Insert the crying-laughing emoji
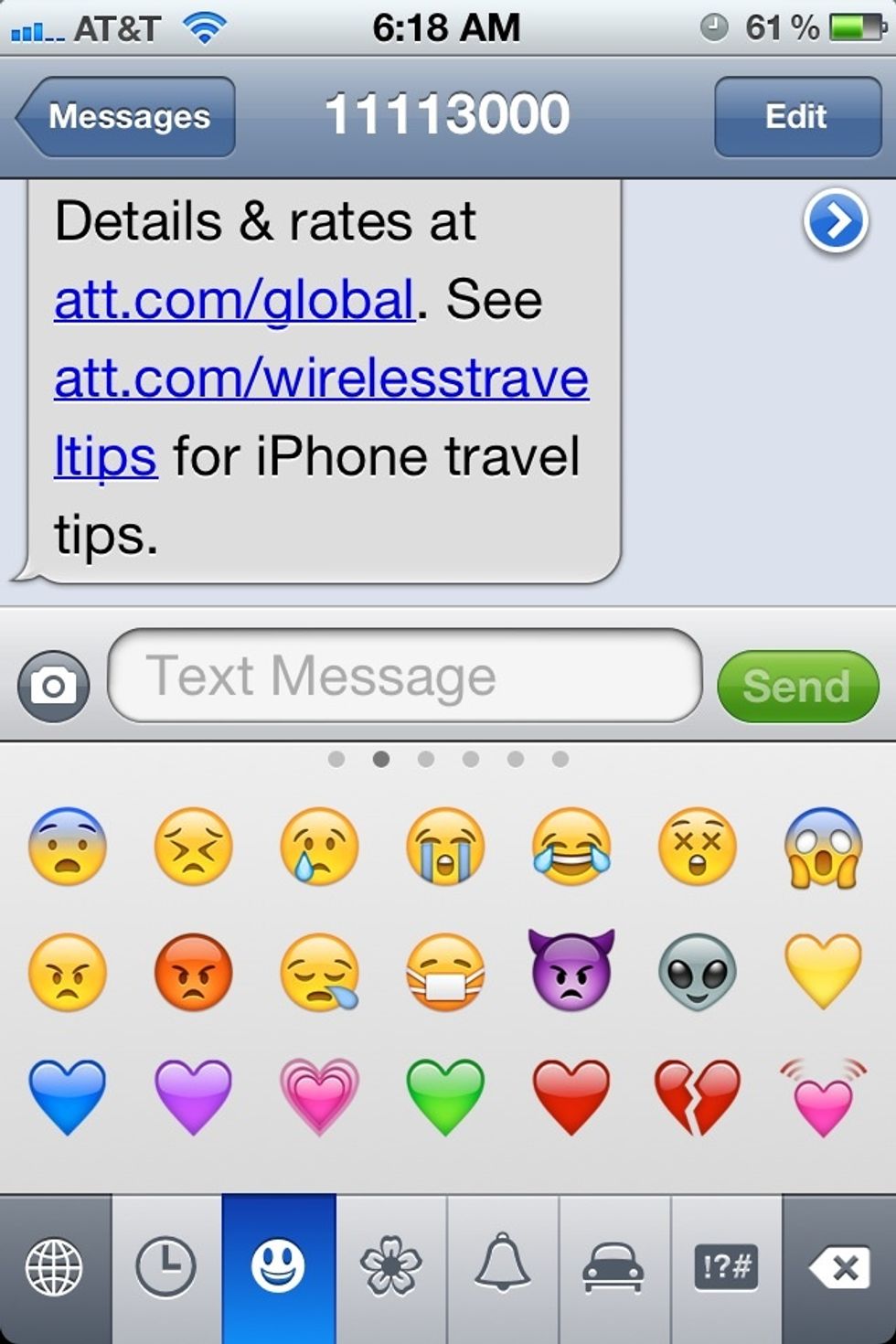This screenshot has height=1344, width=896. tap(571, 846)
